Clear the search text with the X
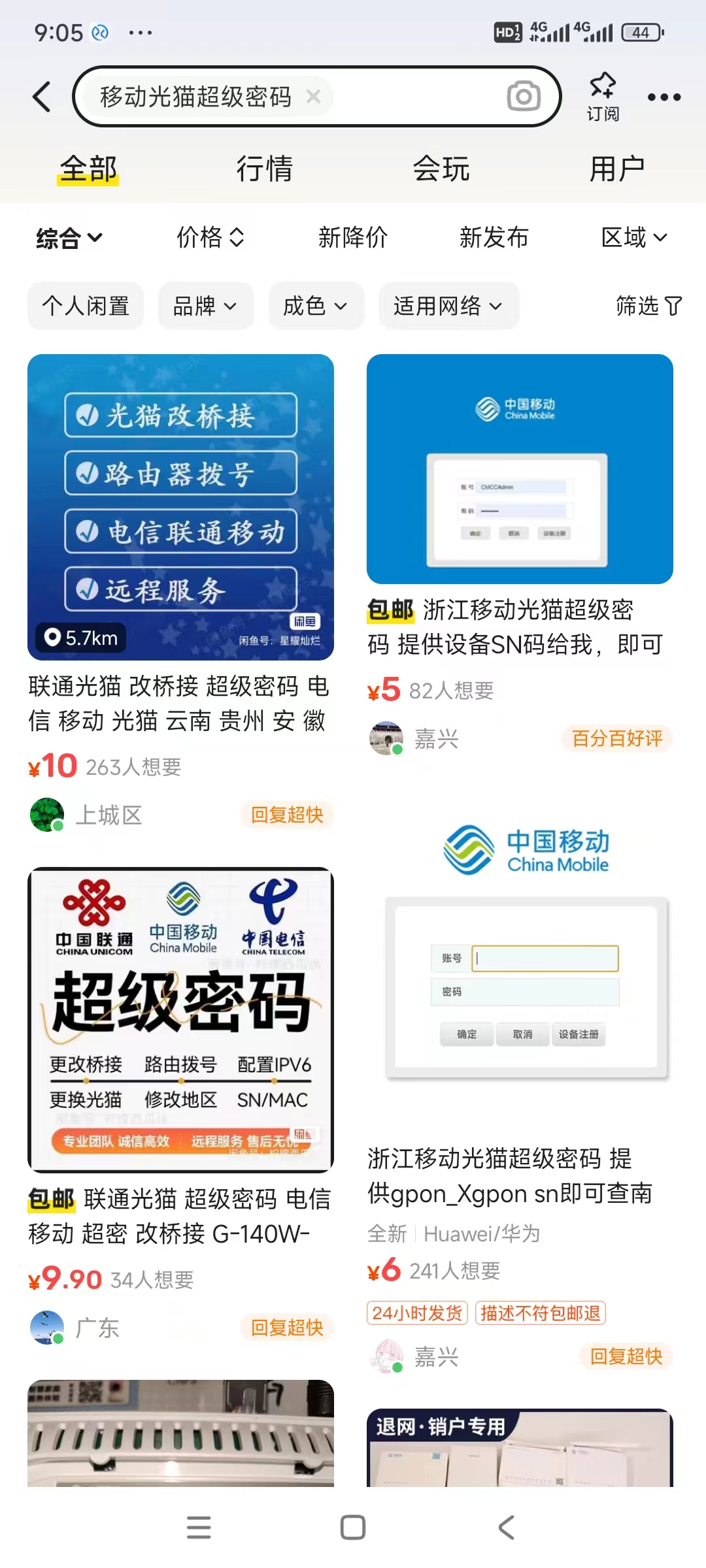 click(313, 97)
